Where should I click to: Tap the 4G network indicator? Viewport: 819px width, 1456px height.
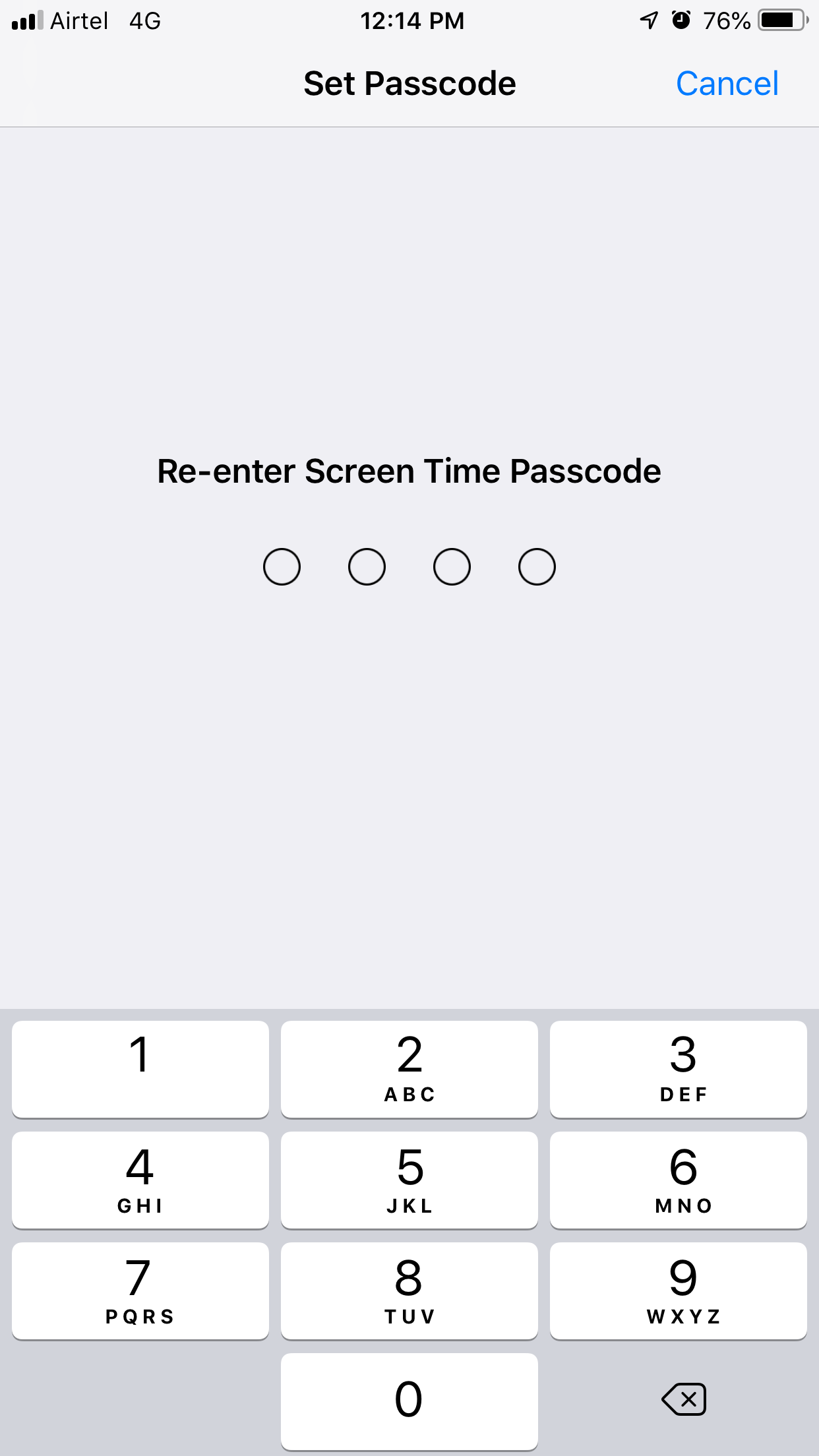(144, 20)
